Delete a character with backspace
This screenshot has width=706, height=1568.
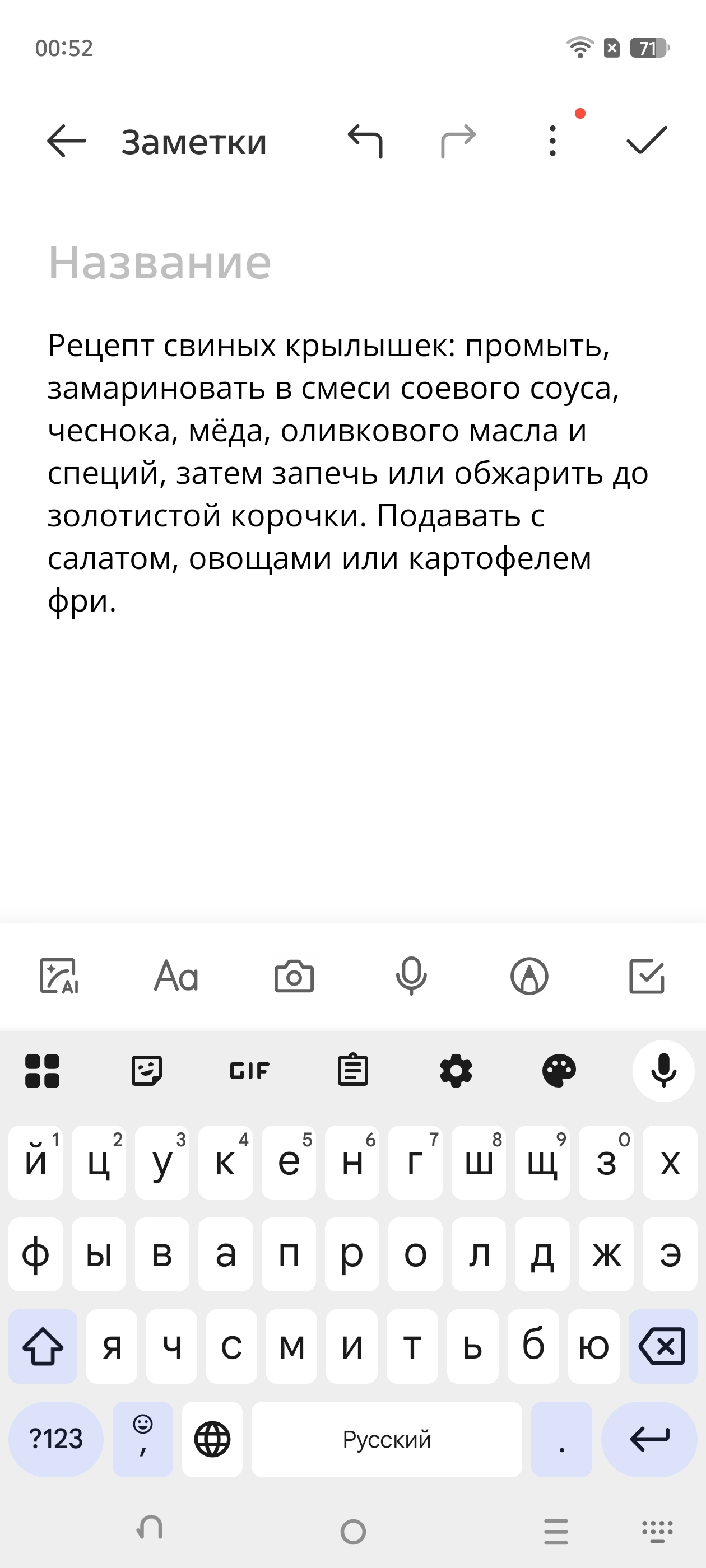[x=663, y=1346]
